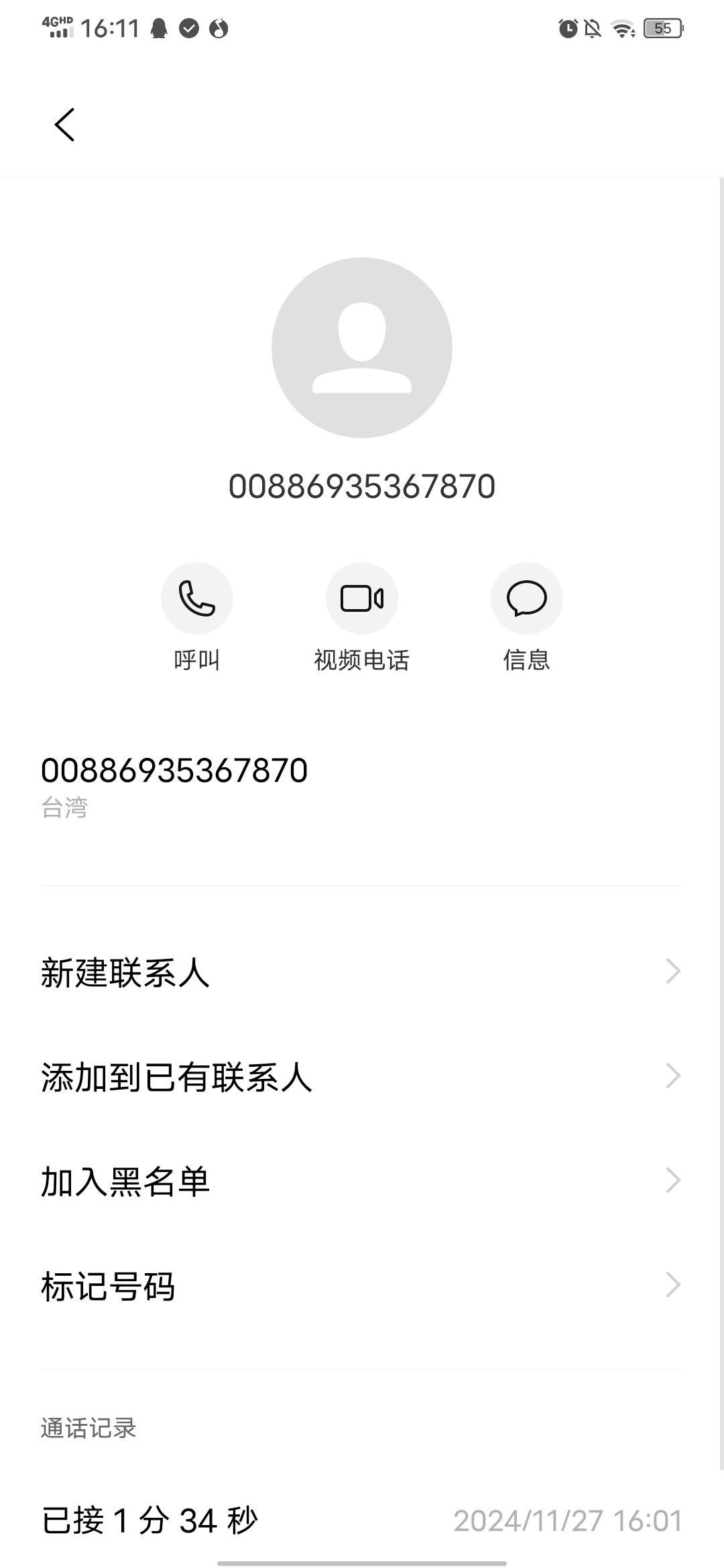Viewport: 724px width, 1568px height.
Task: Add number to blacklist via 加入黑名单
Action: point(362,1181)
